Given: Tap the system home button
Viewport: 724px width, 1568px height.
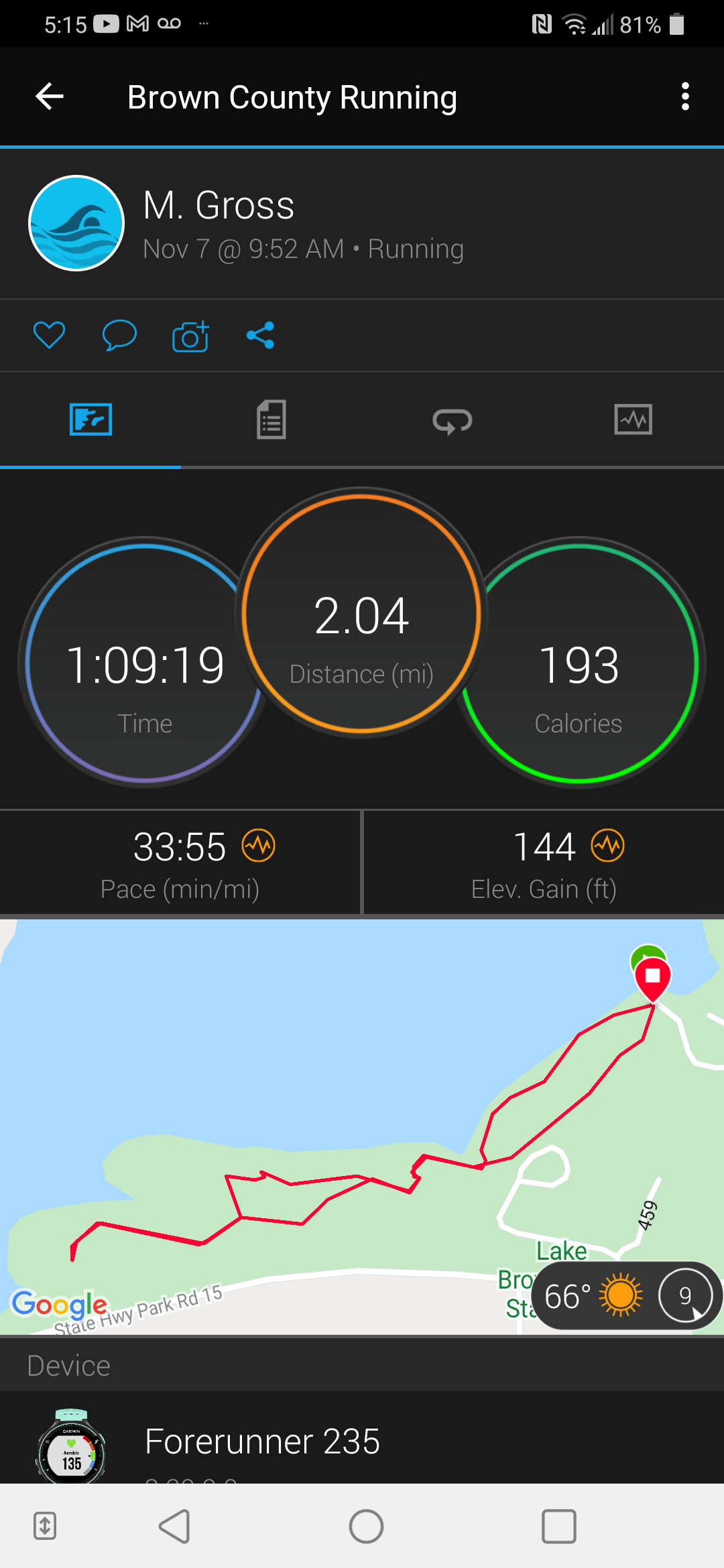Looking at the screenshot, I should (x=366, y=1526).
